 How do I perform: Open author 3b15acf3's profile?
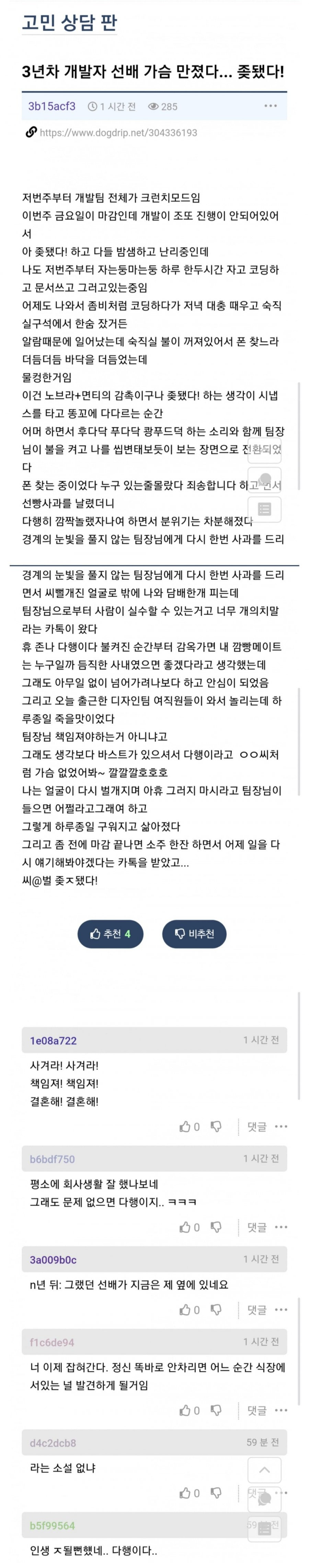52,106
